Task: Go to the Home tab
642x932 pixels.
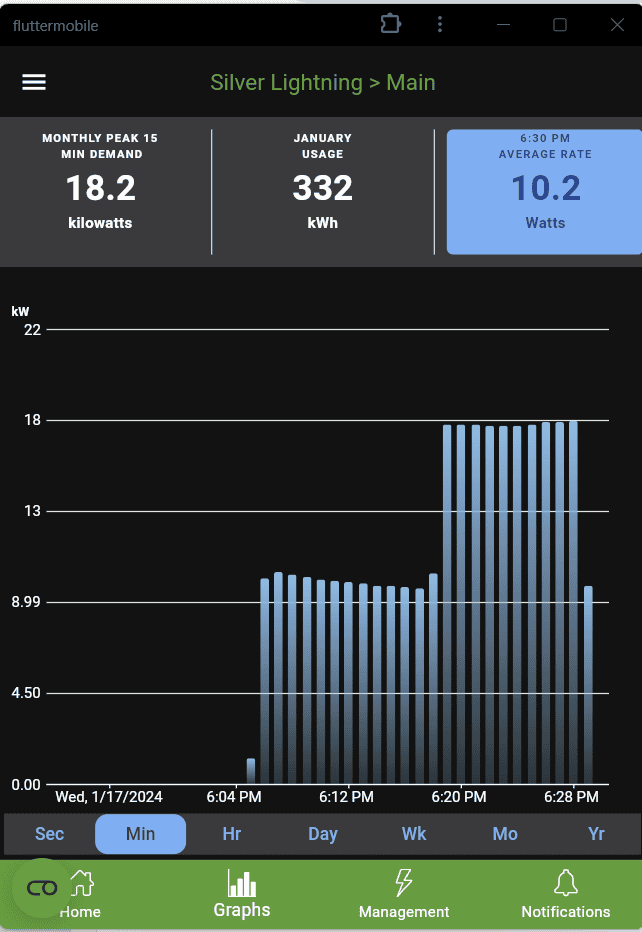Action: pos(81,894)
